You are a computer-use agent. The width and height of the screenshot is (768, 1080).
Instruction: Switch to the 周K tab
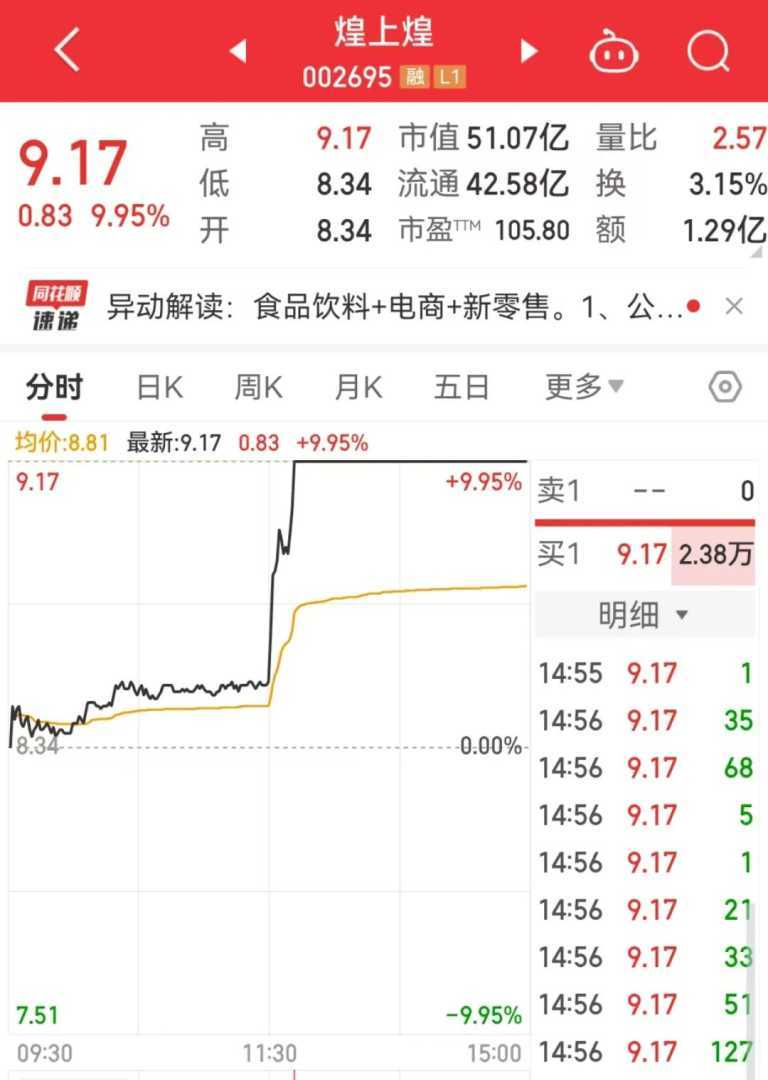tap(259, 387)
